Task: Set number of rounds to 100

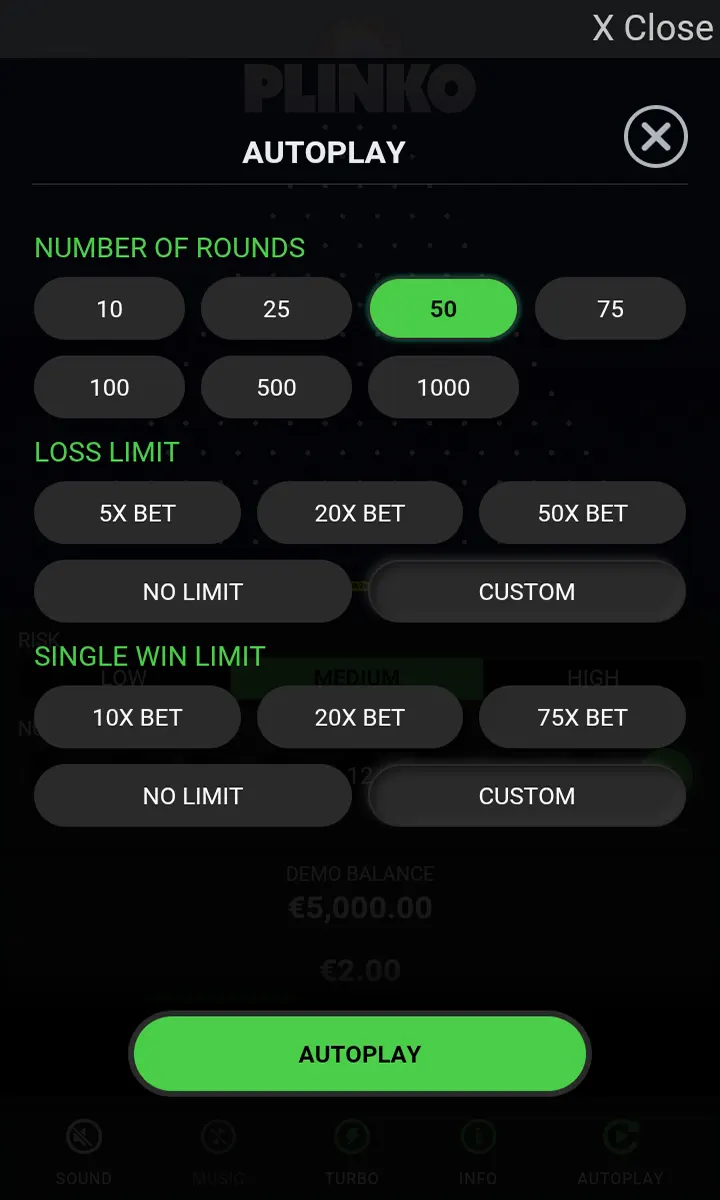Action: point(109,387)
